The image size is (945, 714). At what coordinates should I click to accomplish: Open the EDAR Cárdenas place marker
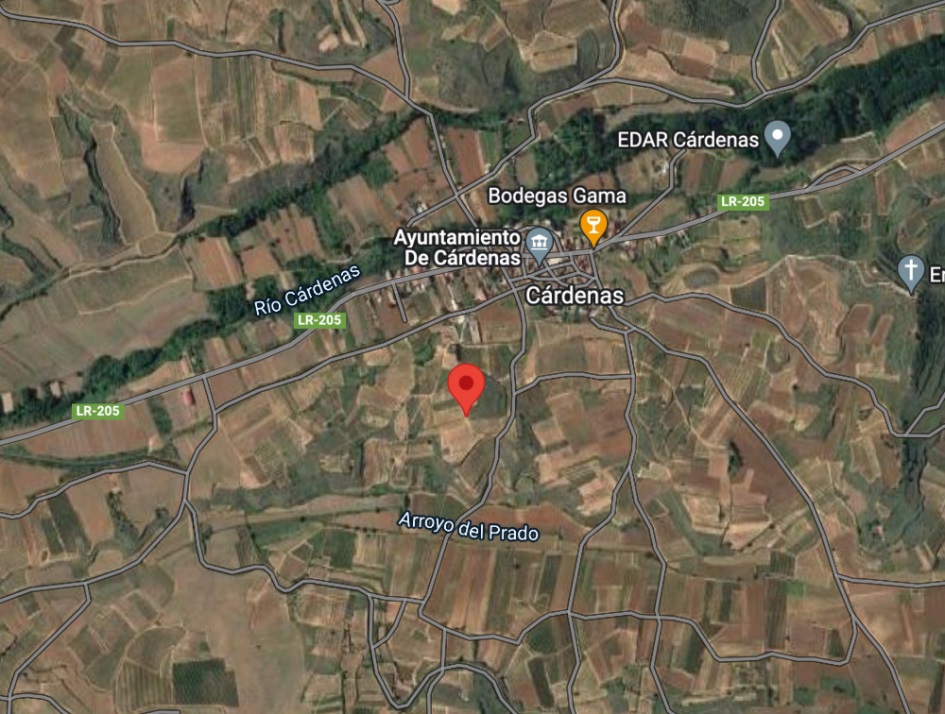coord(778,137)
